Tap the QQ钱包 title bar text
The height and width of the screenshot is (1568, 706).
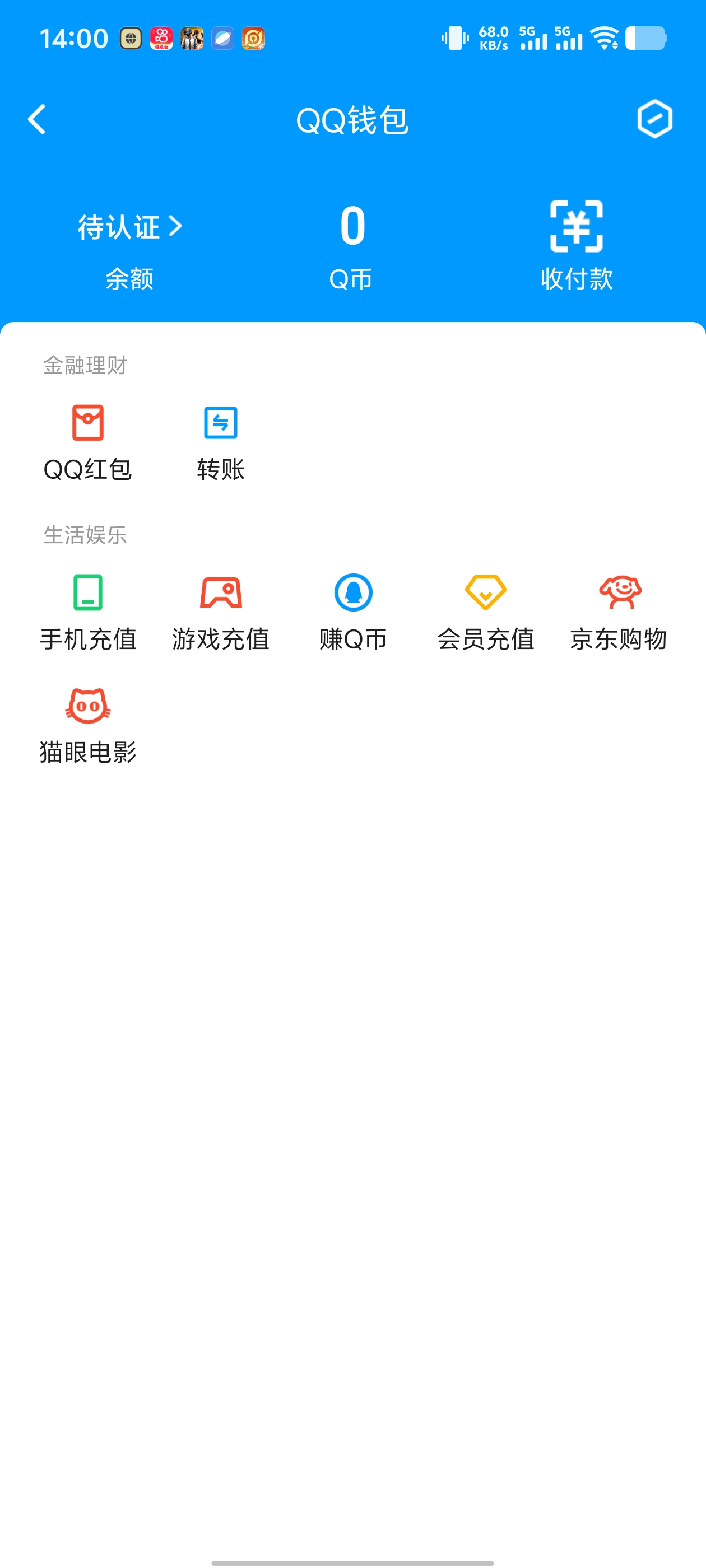coord(352,119)
